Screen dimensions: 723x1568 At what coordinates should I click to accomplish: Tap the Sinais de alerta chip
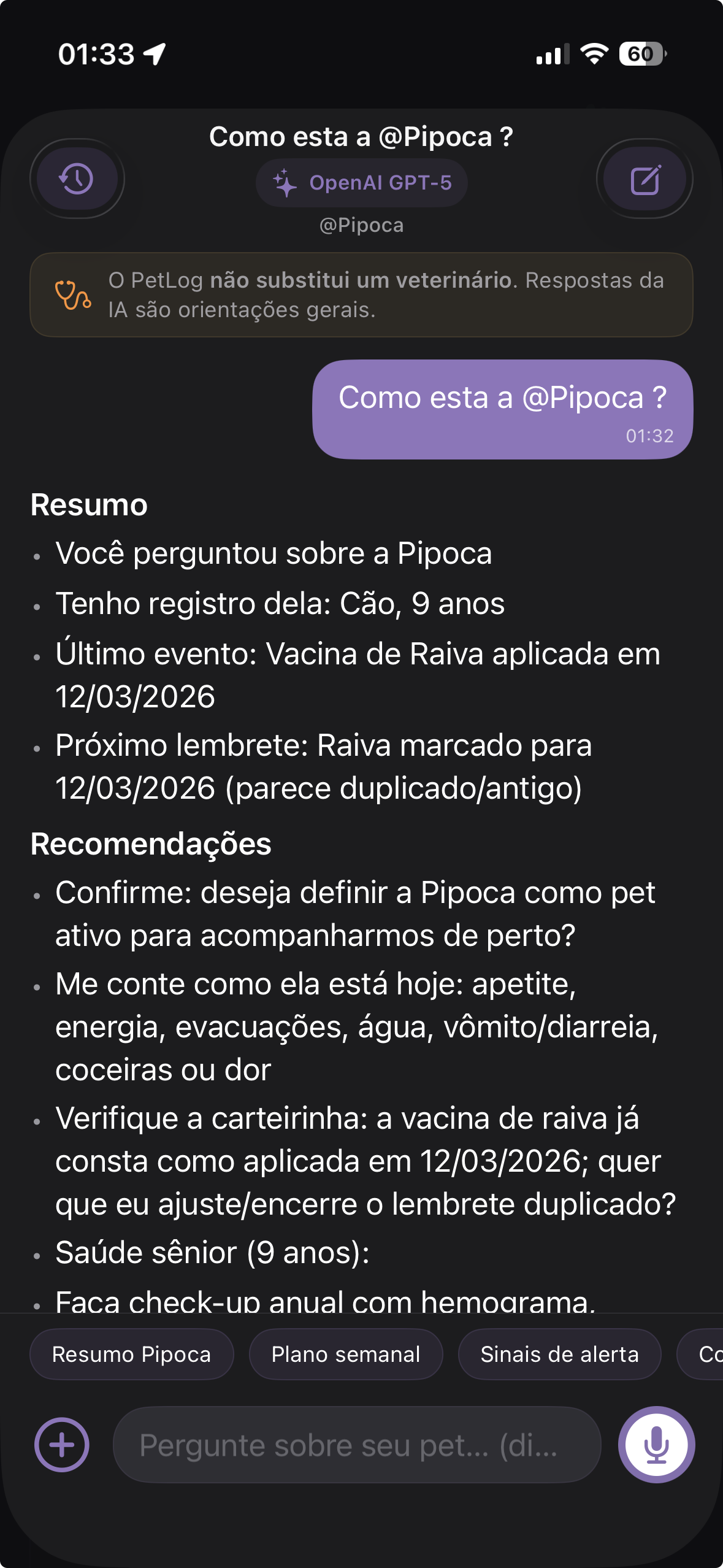(559, 1354)
